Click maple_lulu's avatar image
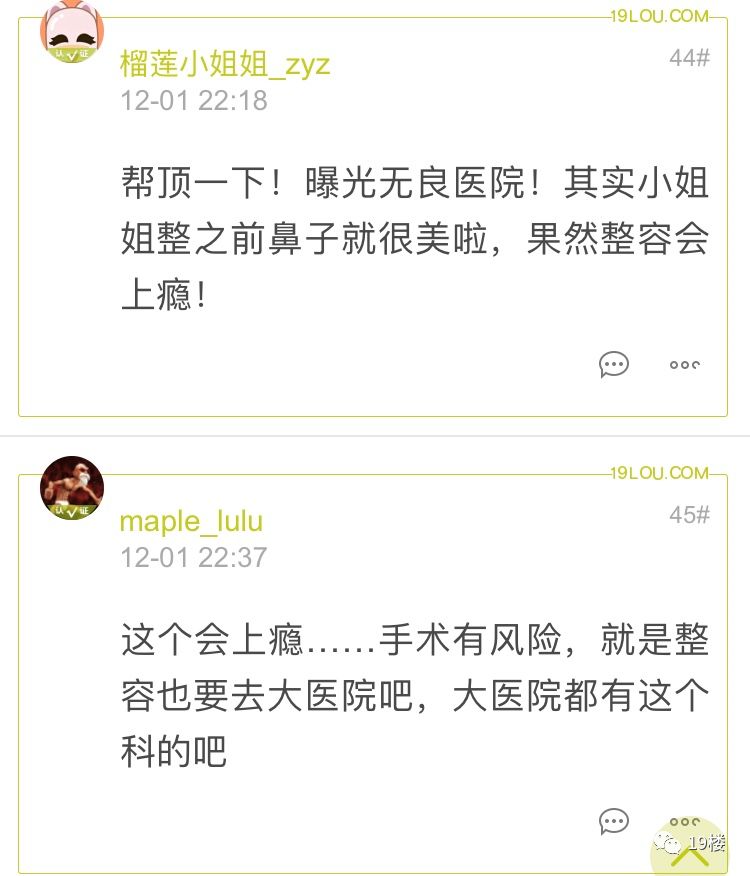 (x=71, y=487)
